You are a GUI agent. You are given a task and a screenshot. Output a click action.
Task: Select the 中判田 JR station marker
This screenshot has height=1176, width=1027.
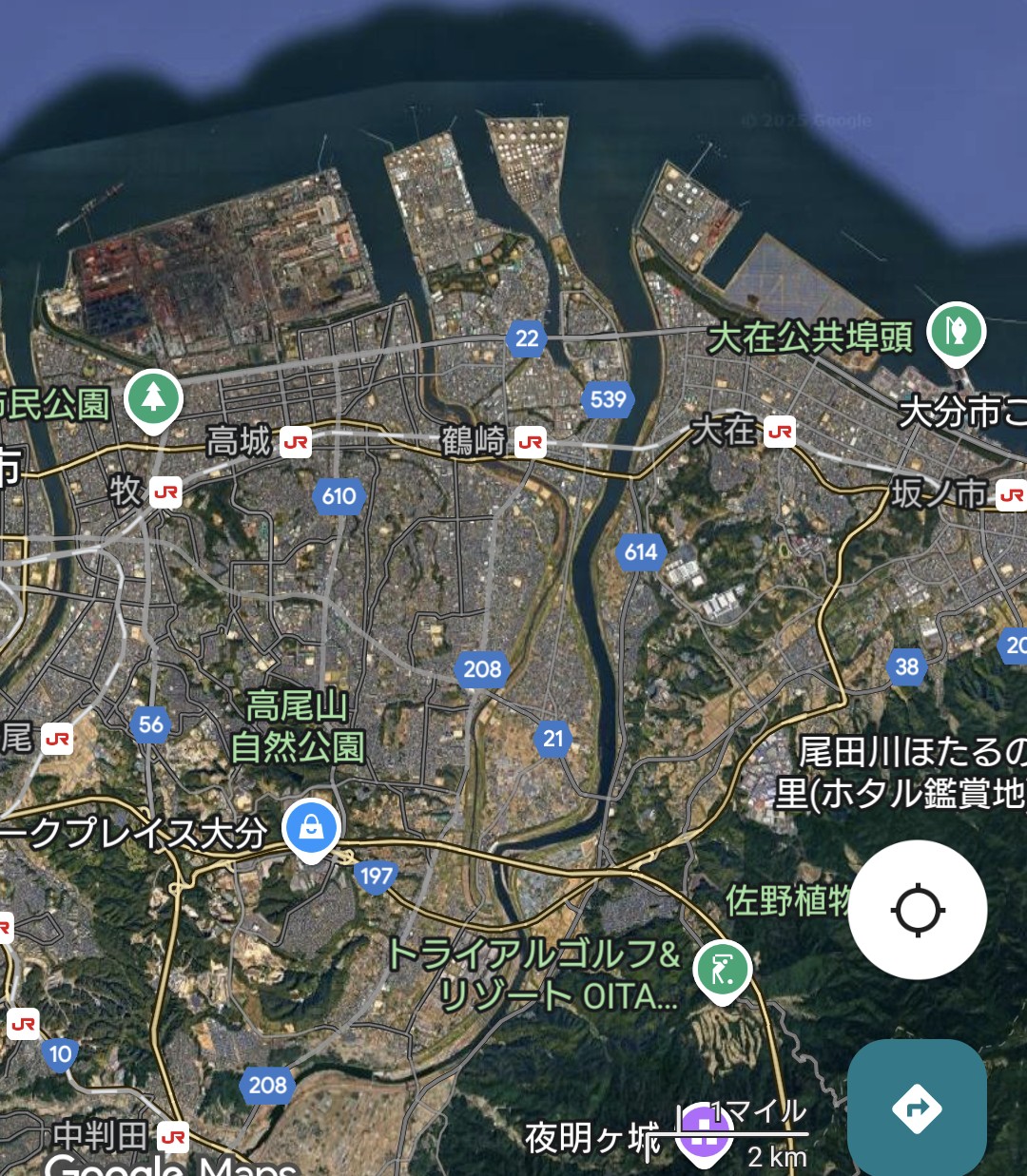coord(173,1136)
